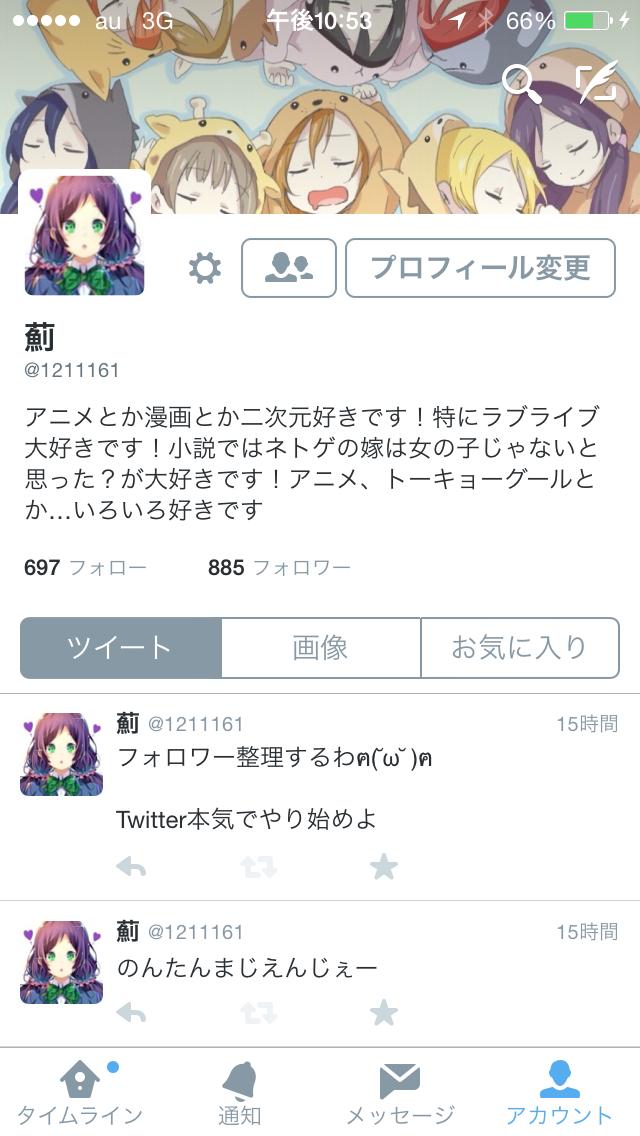Reply to the のんたんまじえんじぇー tweet

coord(131,1014)
